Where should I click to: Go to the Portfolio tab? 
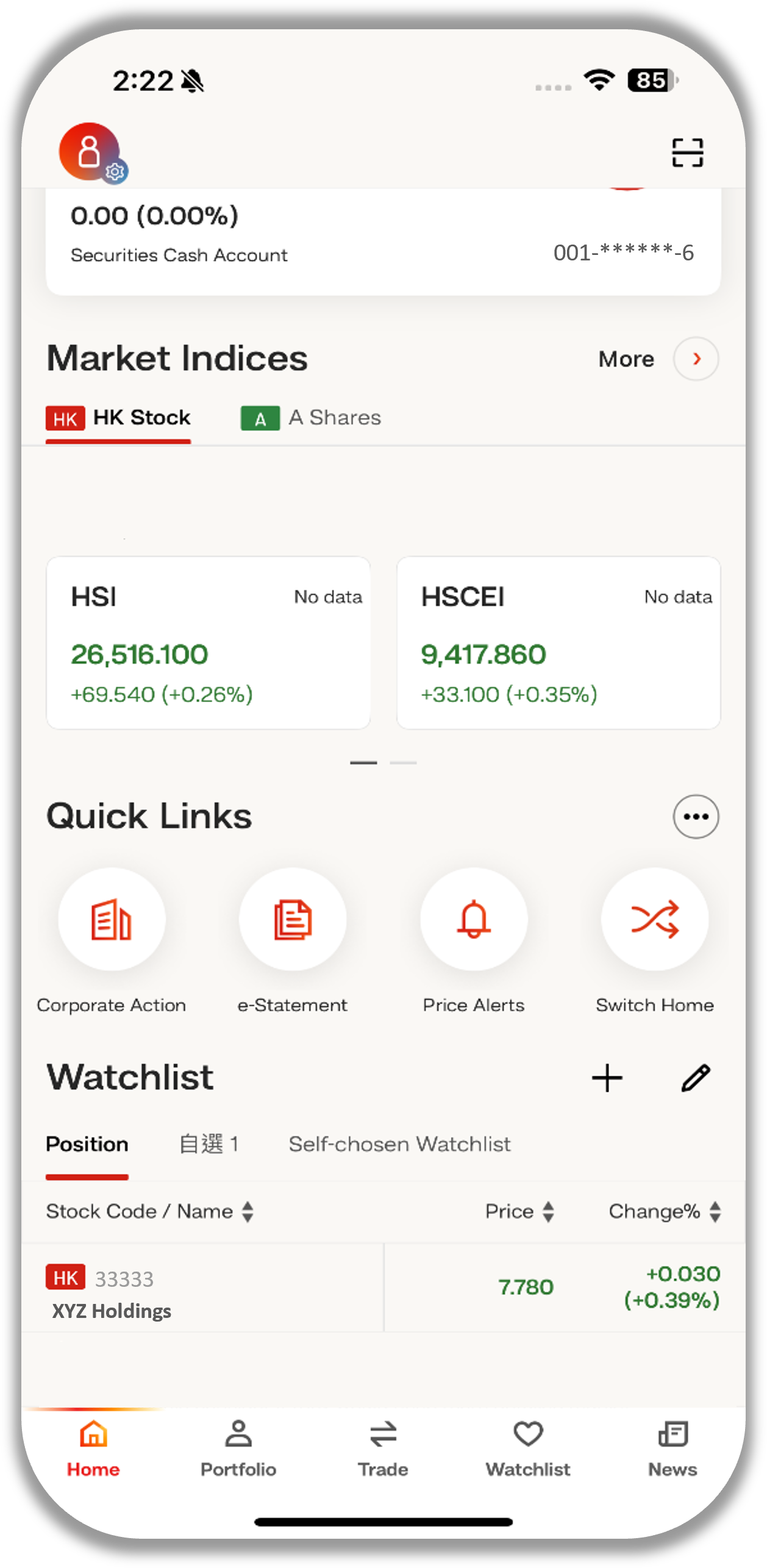pyautogui.click(x=238, y=1448)
